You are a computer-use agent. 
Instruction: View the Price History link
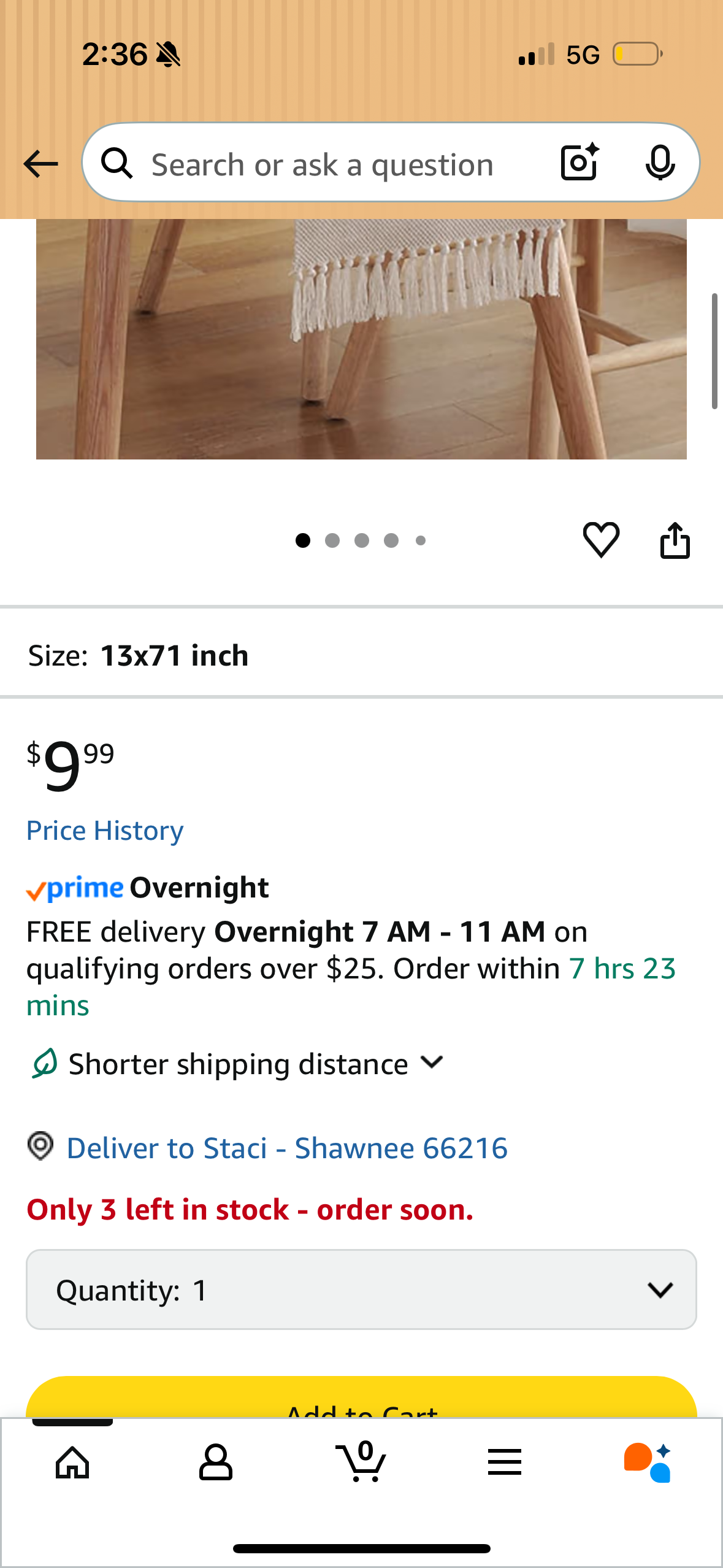click(105, 831)
